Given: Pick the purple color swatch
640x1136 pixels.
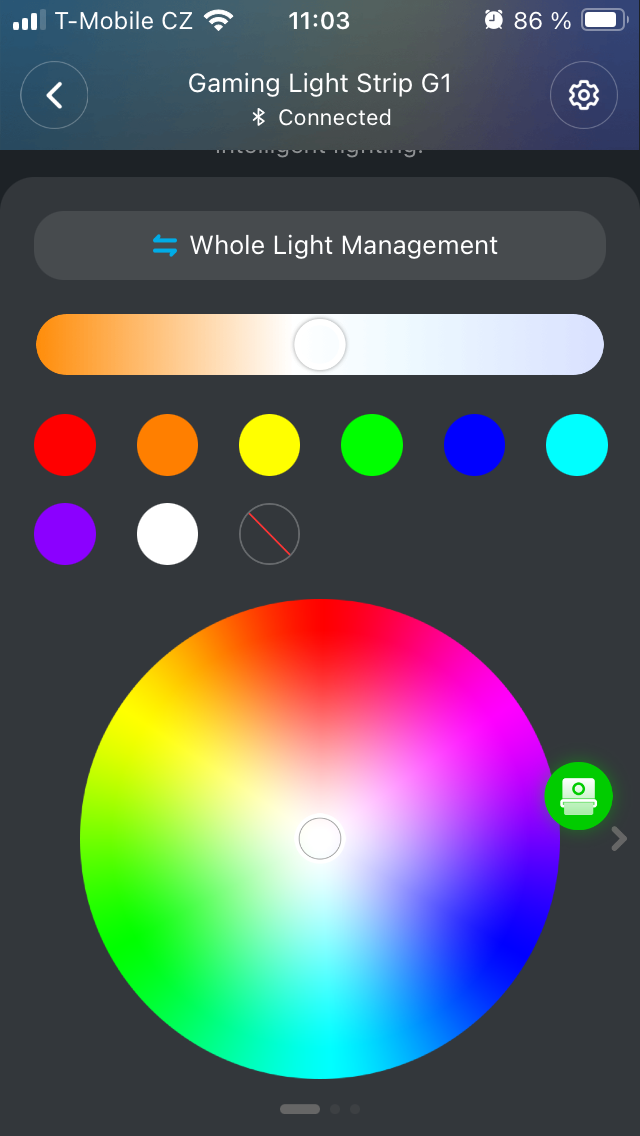Looking at the screenshot, I should (x=65, y=534).
